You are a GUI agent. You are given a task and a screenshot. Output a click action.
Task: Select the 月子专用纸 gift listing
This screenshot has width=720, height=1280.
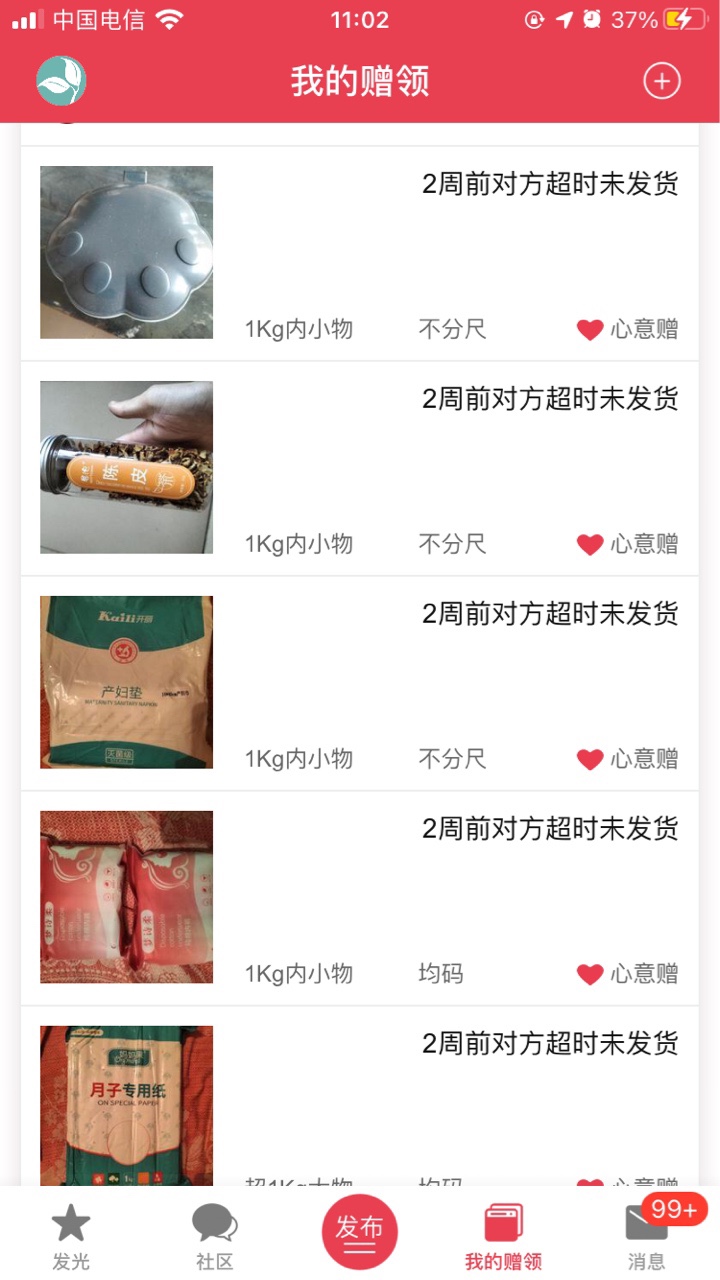click(x=127, y=1105)
